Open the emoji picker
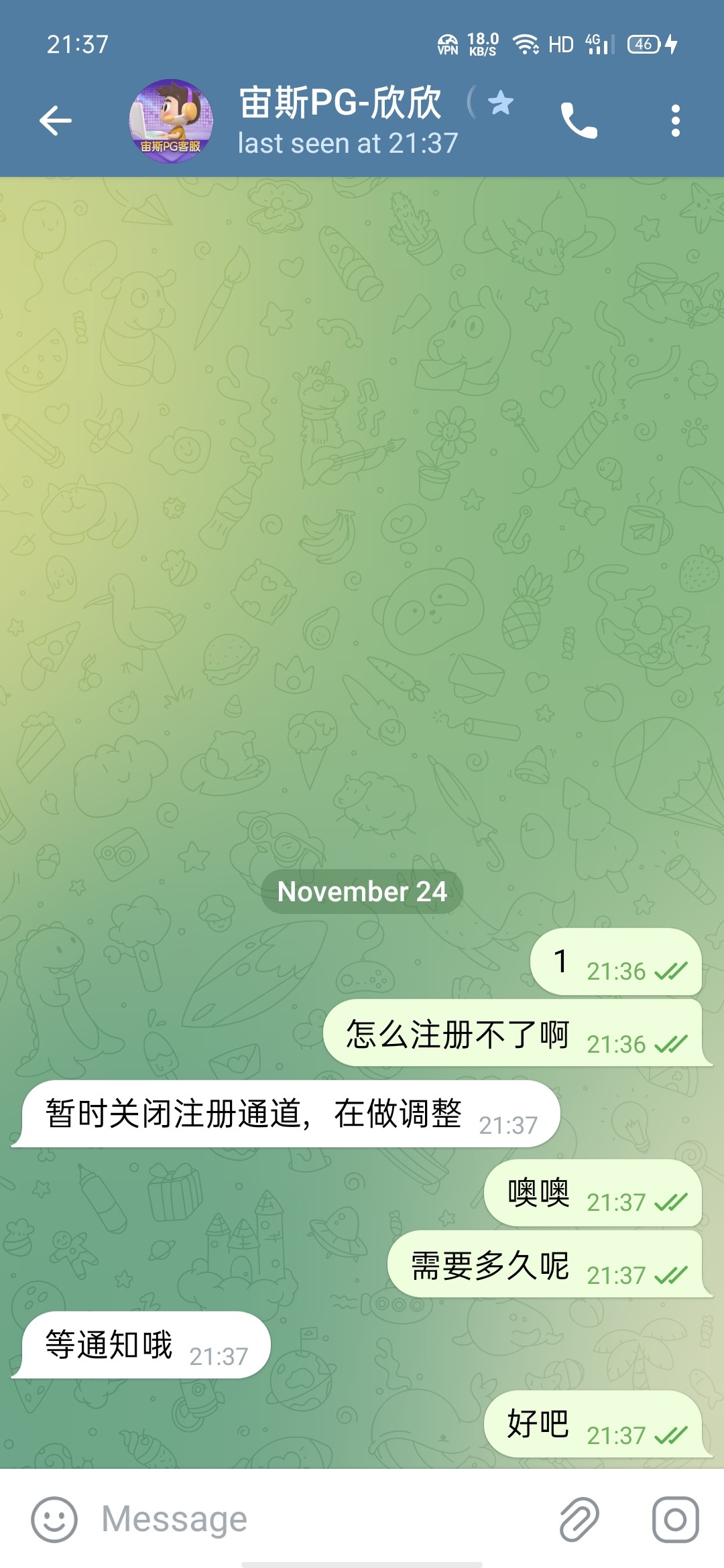Viewport: 724px width, 1568px height. (x=54, y=1519)
